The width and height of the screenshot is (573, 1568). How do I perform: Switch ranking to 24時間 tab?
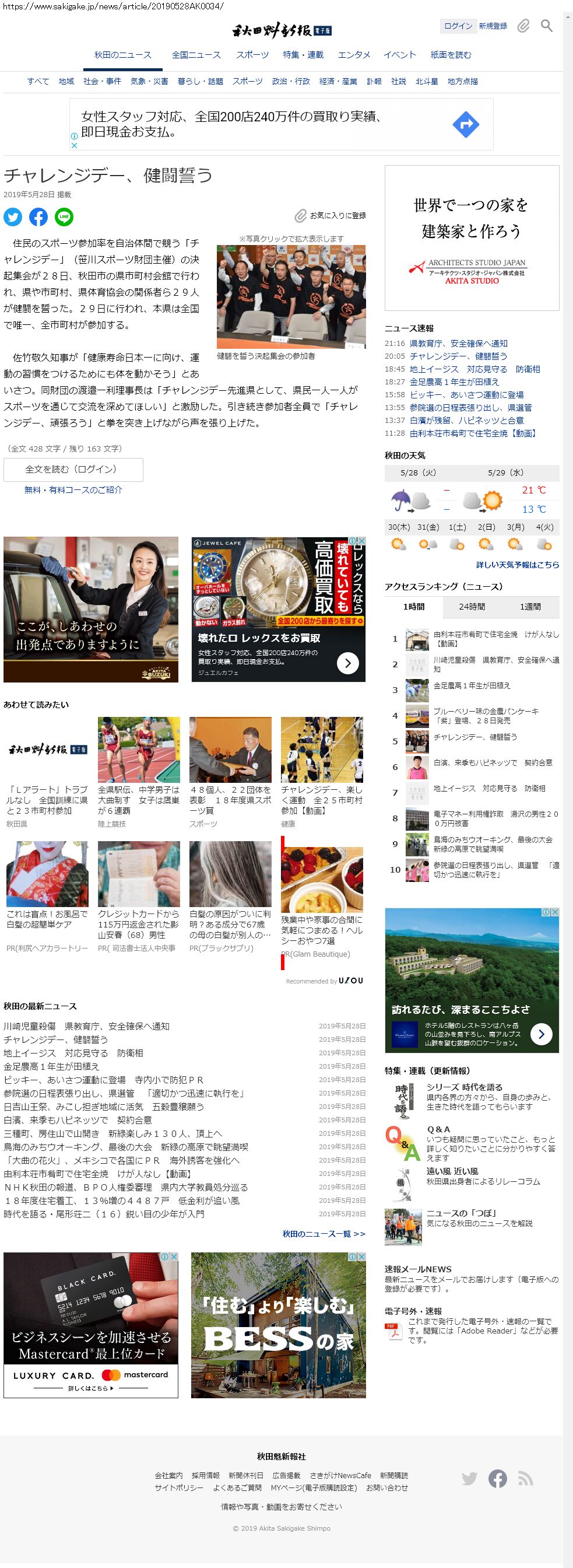click(472, 607)
